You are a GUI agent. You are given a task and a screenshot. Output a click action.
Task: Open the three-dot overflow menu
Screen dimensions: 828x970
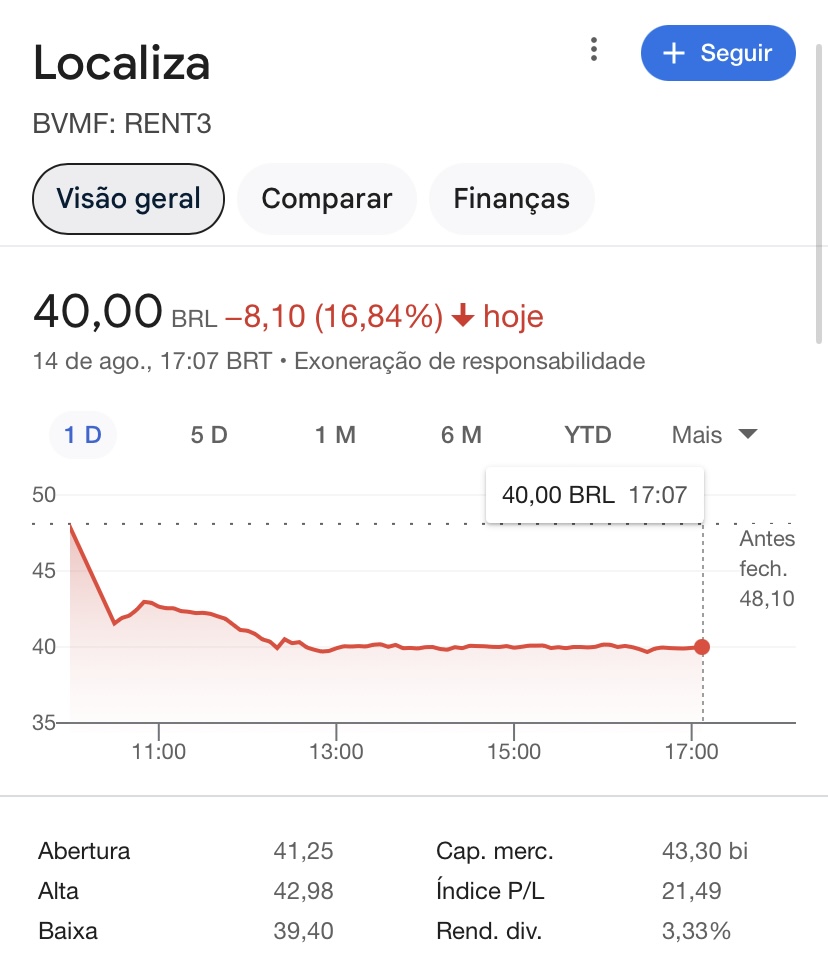pyautogui.click(x=594, y=50)
